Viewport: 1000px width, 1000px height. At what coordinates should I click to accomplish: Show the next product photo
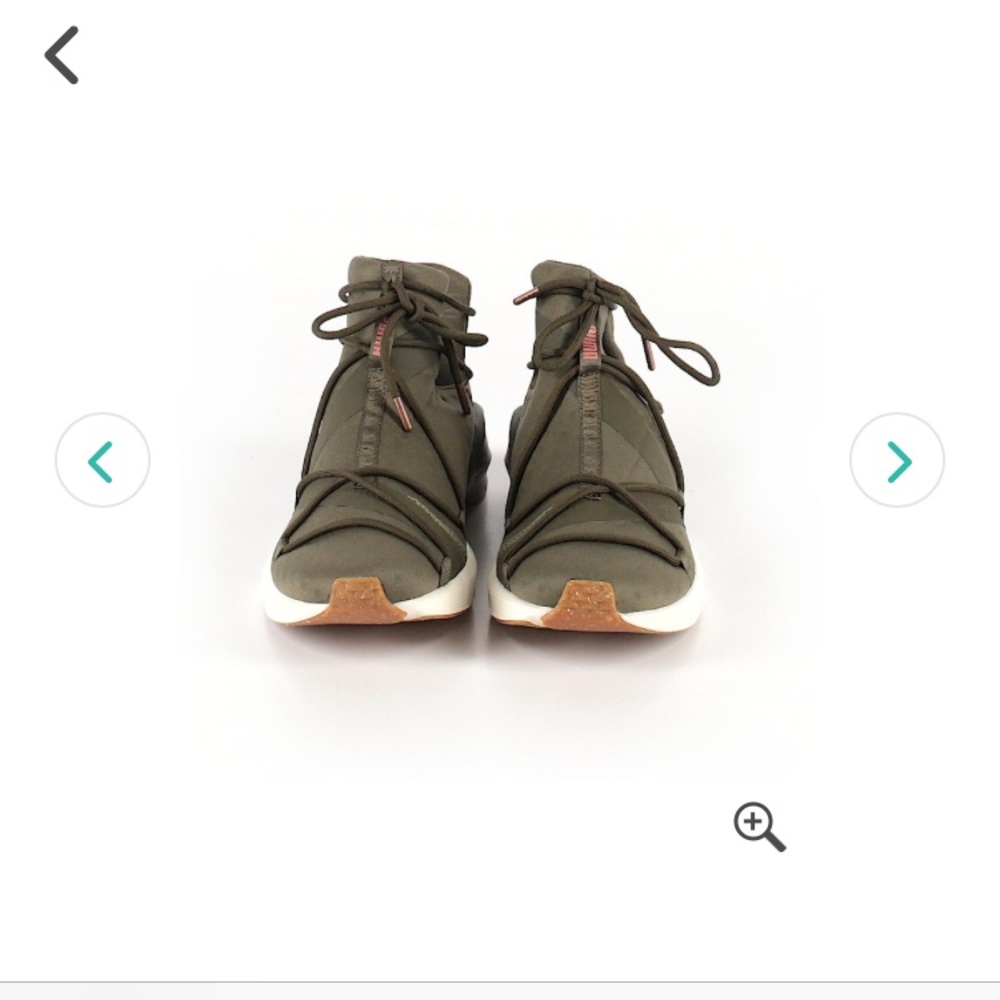coord(897,461)
